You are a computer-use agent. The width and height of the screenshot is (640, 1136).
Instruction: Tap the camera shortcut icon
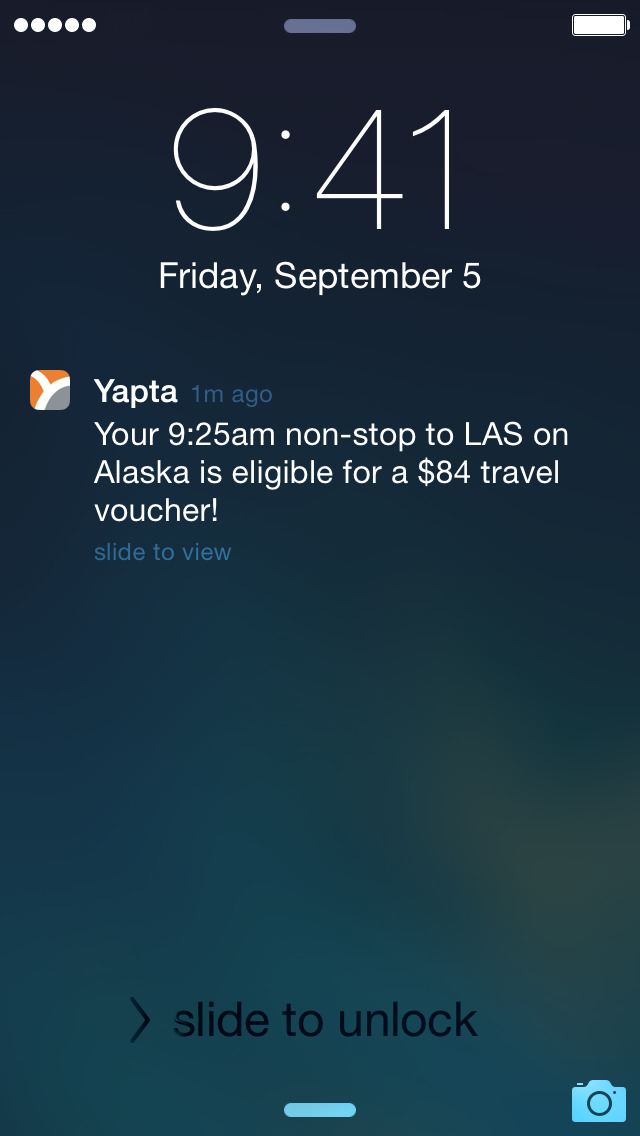[x=598, y=1100]
